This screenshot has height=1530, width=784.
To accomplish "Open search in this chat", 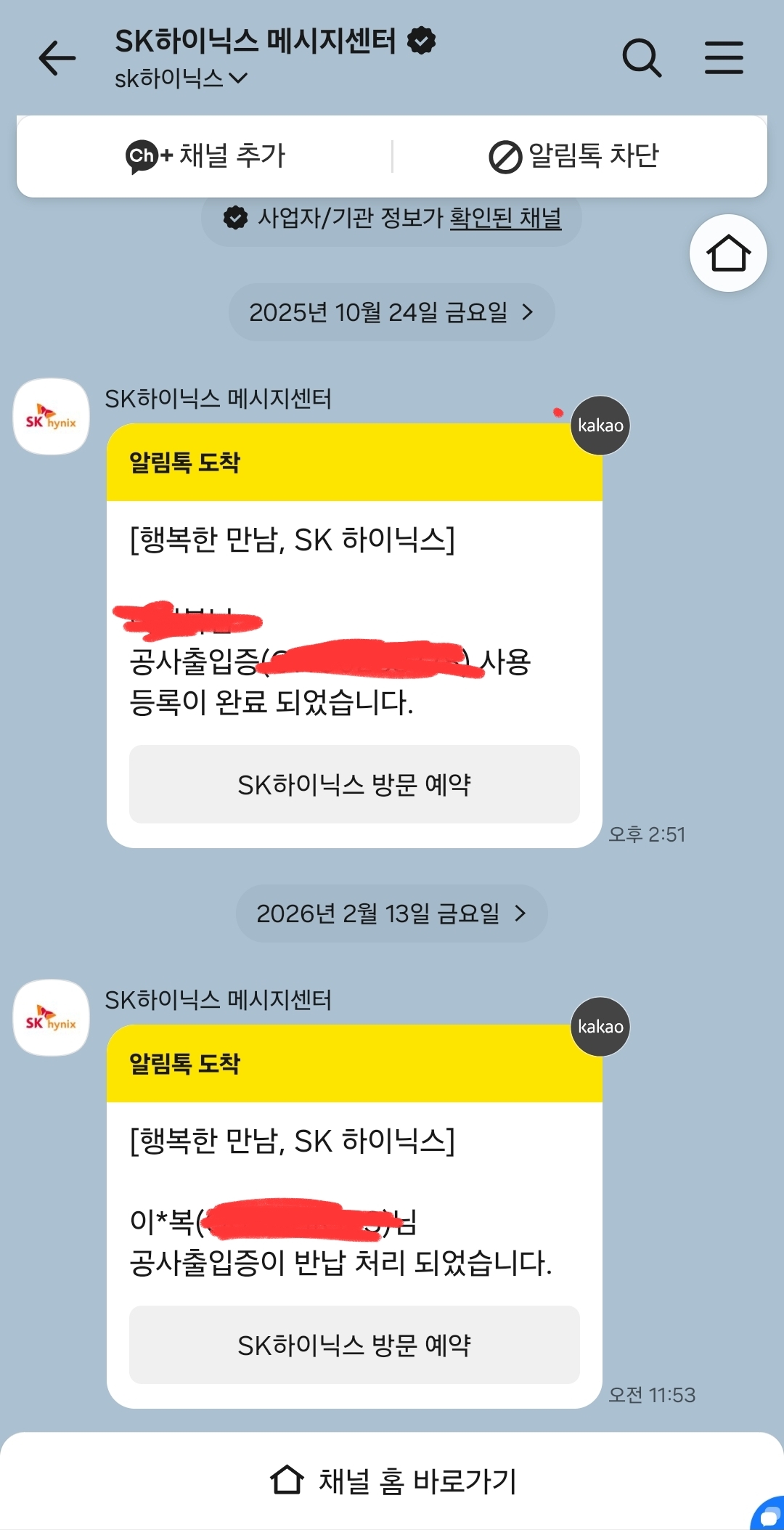I will [x=642, y=58].
